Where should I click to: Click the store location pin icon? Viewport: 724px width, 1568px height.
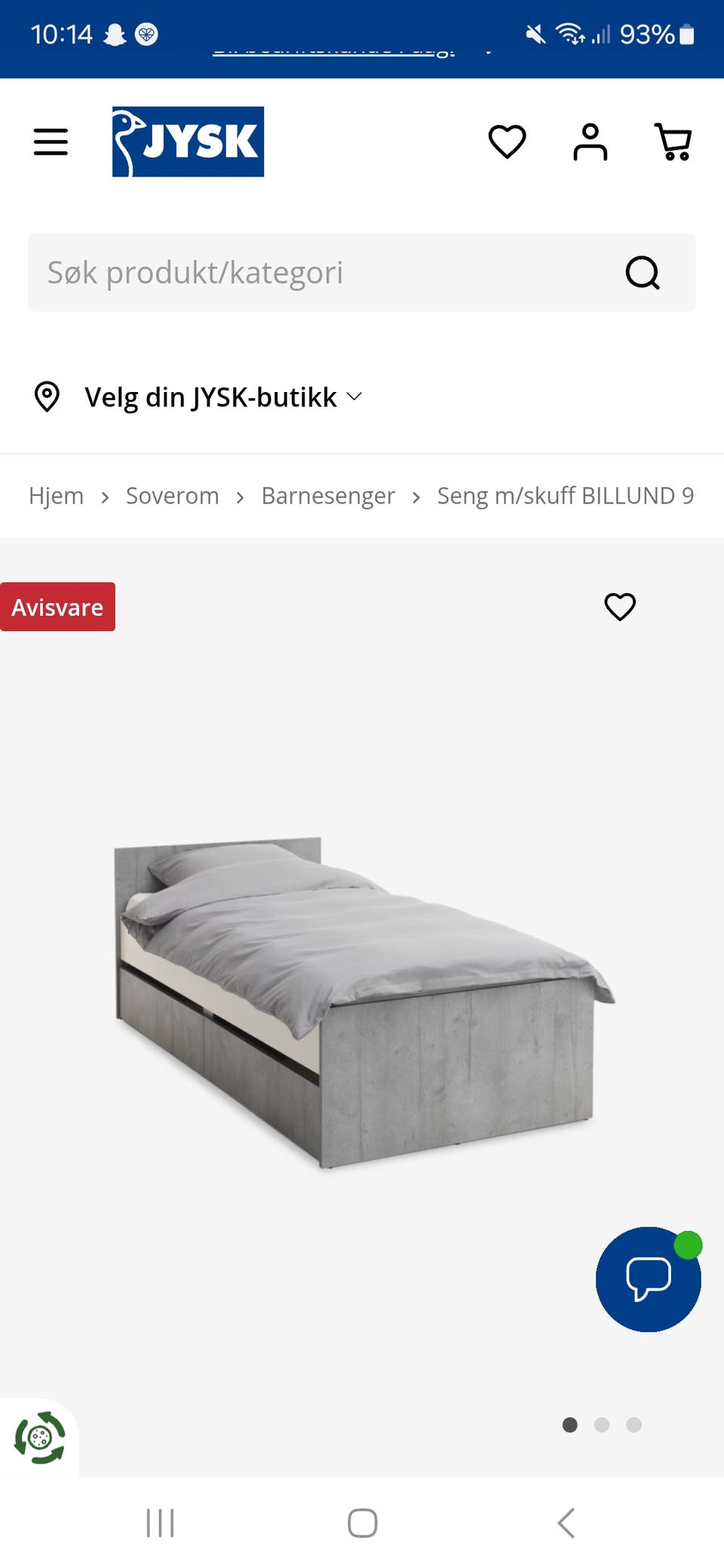tap(47, 396)
